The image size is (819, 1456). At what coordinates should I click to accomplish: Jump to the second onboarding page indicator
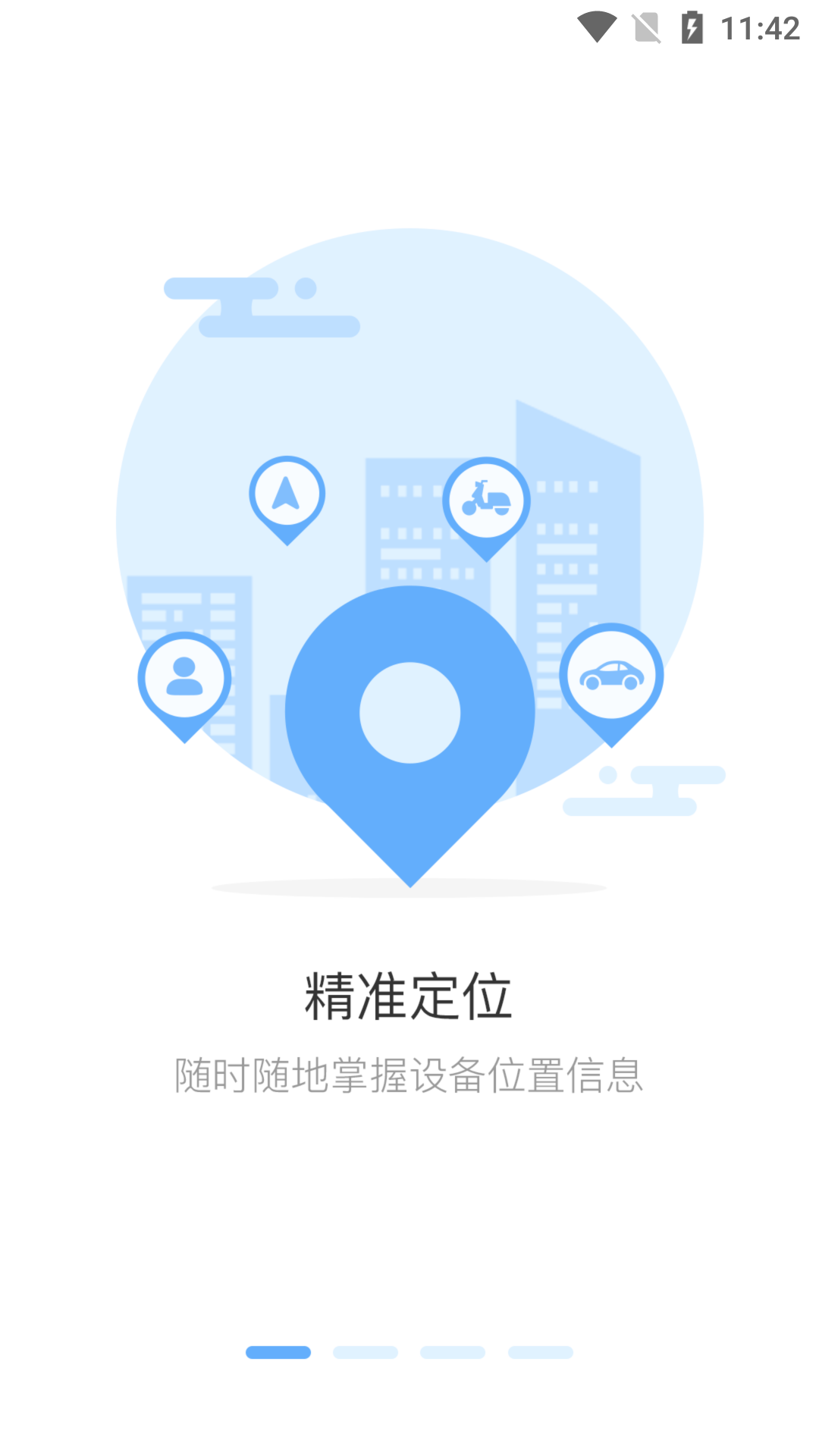(366, 1352)
